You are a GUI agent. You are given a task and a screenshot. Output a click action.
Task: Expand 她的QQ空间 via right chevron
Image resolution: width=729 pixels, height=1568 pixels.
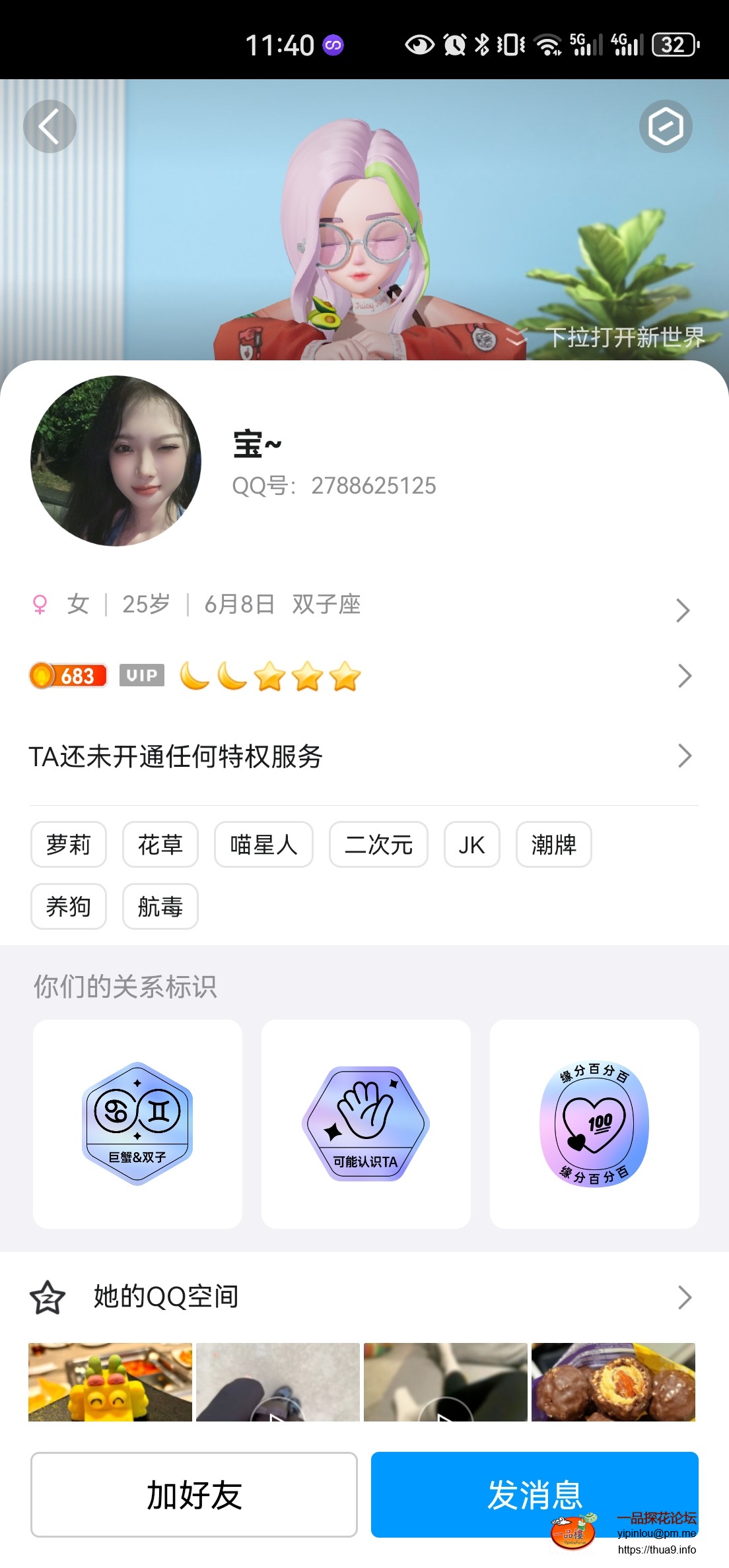[x=684, y=1297]
